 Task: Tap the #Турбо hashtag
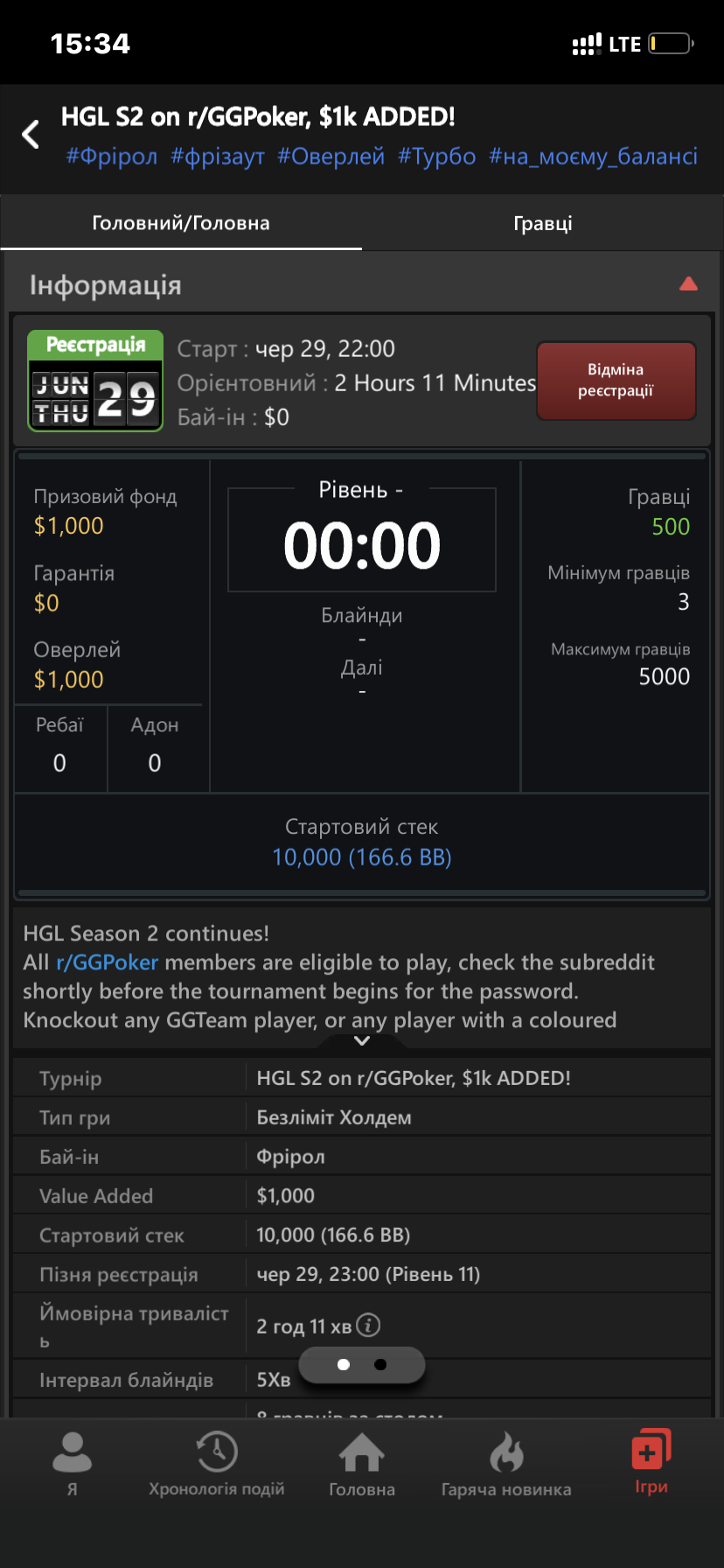tap(437, 157)
